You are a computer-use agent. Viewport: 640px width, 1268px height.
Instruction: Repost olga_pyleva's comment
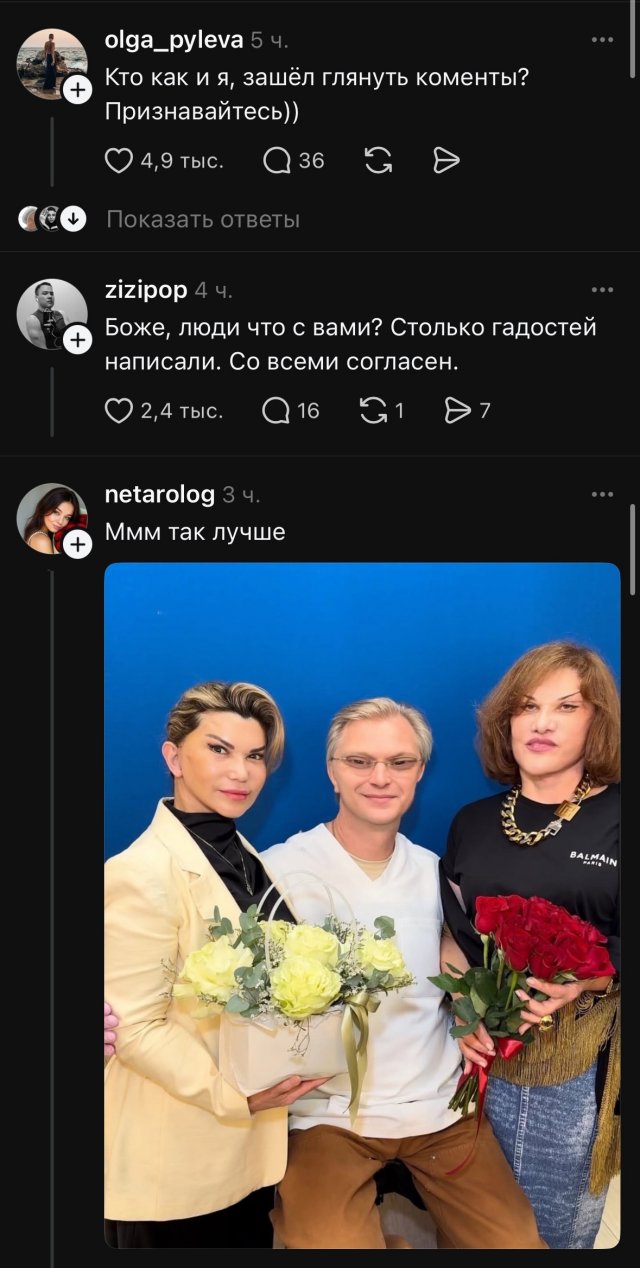tap(378, 161)
